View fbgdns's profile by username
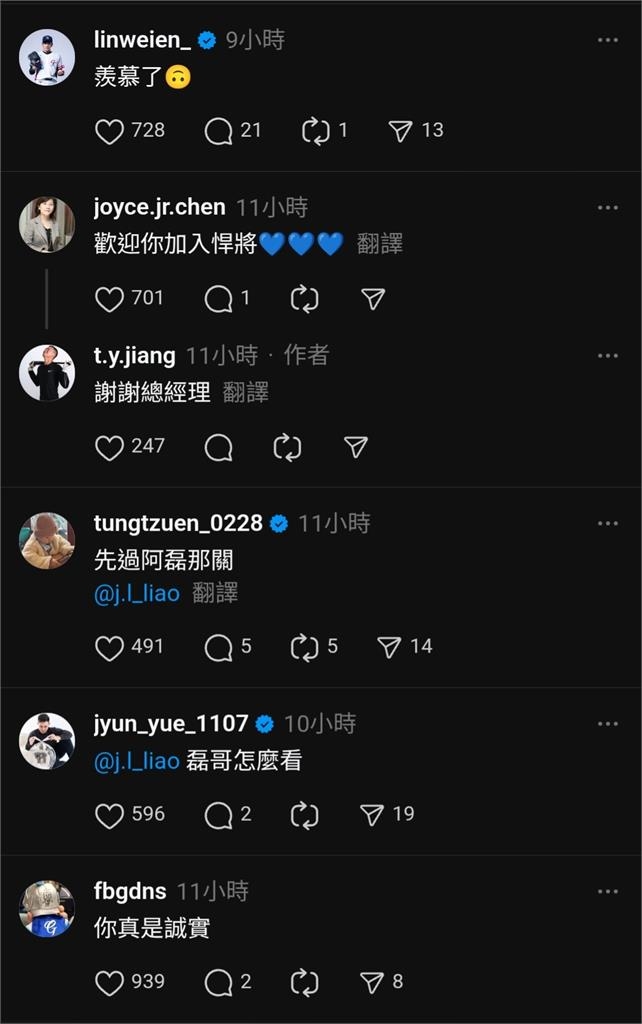 click(x=130, y=891)
